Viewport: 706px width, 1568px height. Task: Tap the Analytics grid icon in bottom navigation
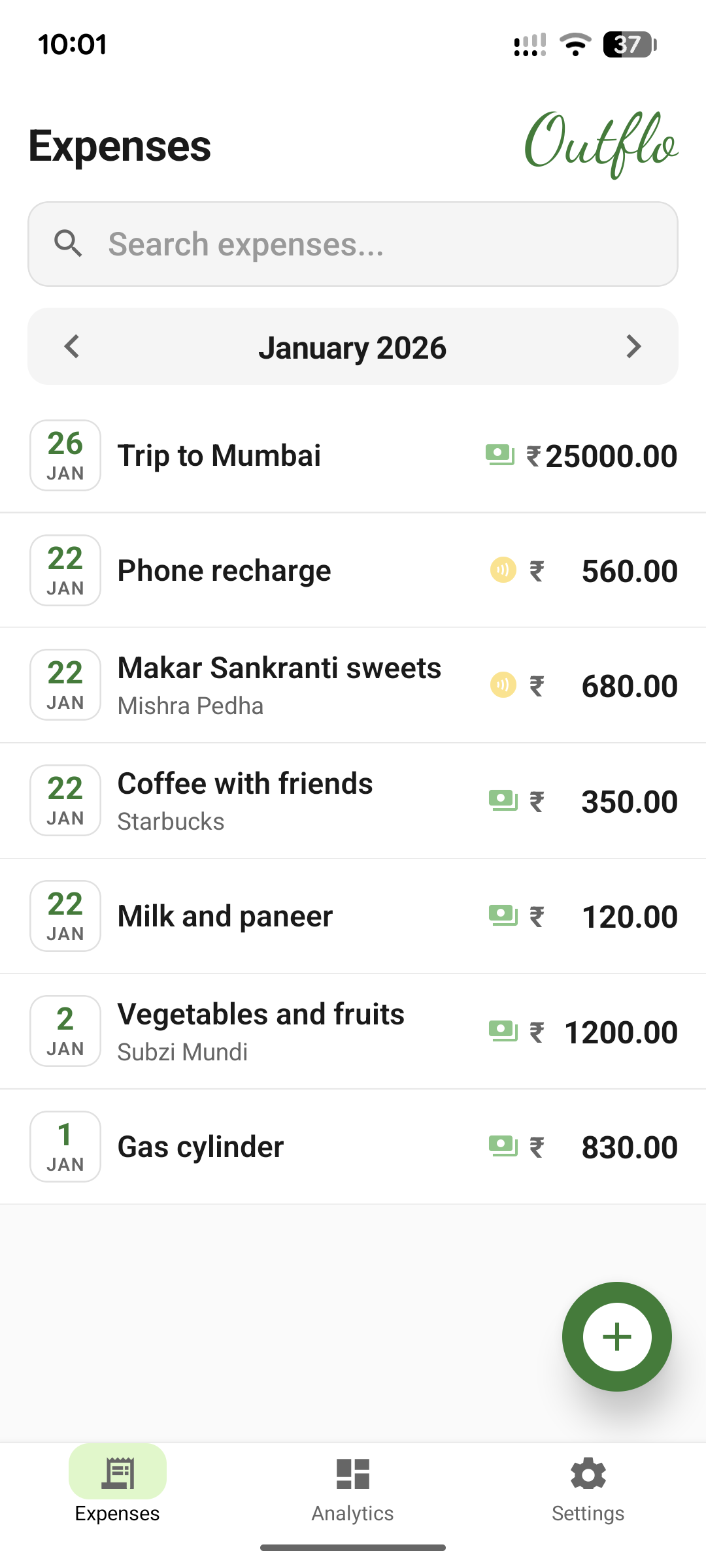click(x=352, y=1472)
